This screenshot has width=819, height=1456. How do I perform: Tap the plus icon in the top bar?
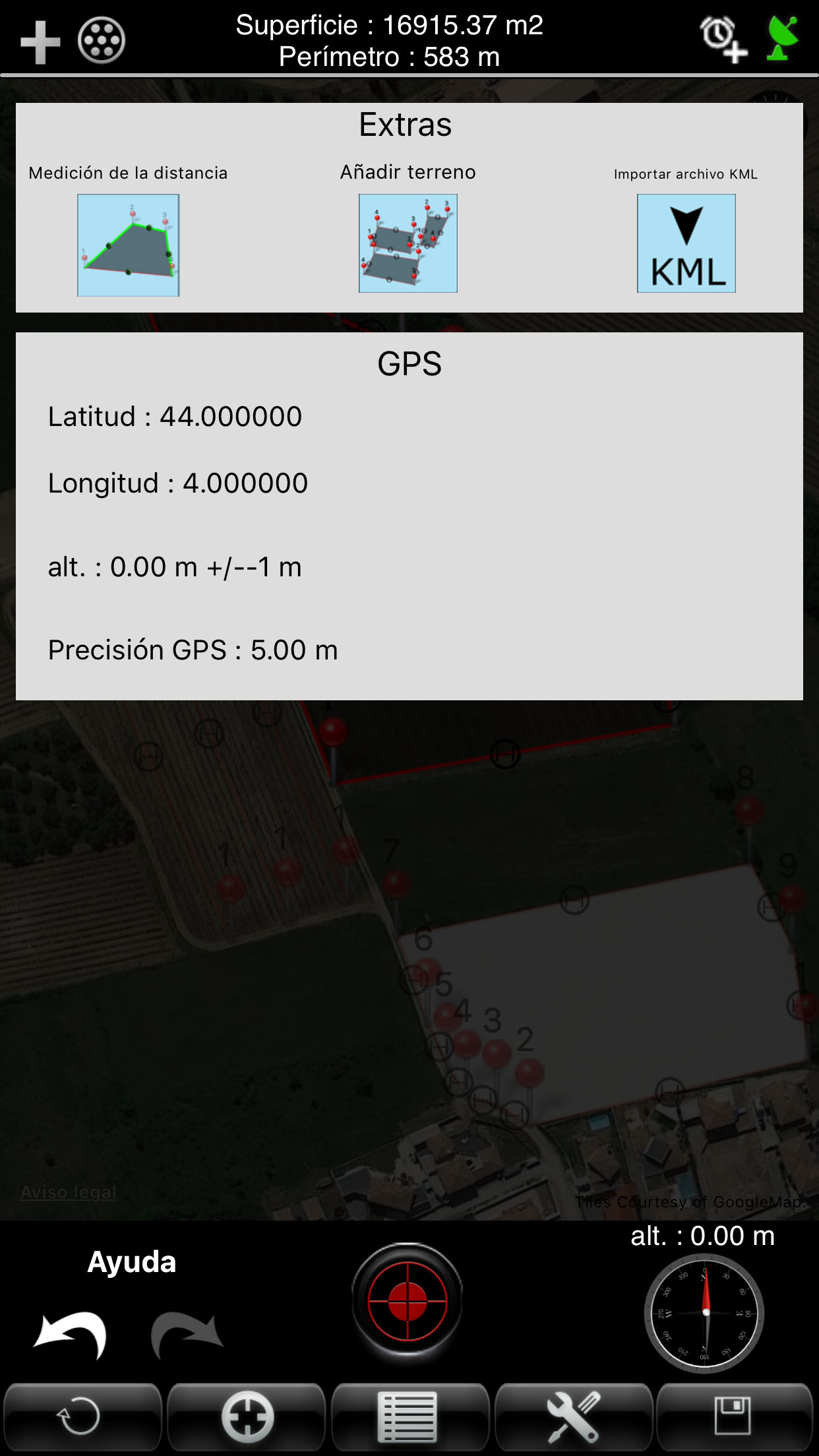(x=40, y=43)
